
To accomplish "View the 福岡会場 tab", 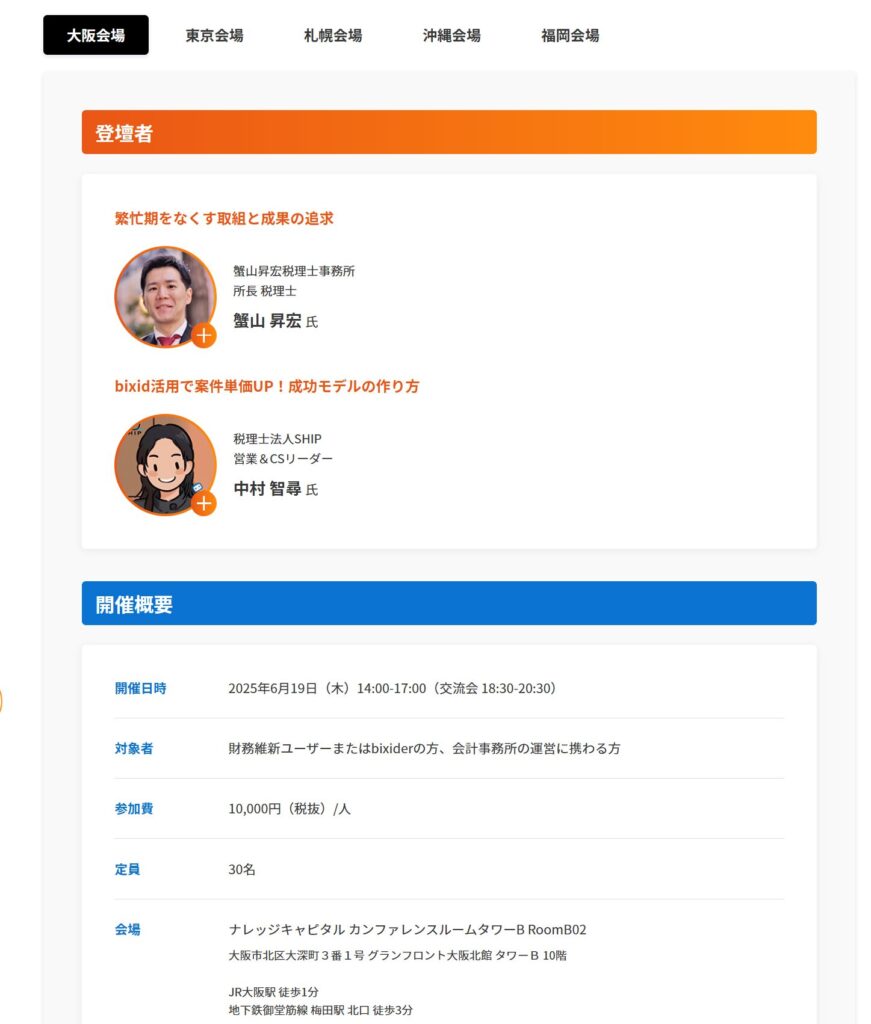I will [570, 35].
